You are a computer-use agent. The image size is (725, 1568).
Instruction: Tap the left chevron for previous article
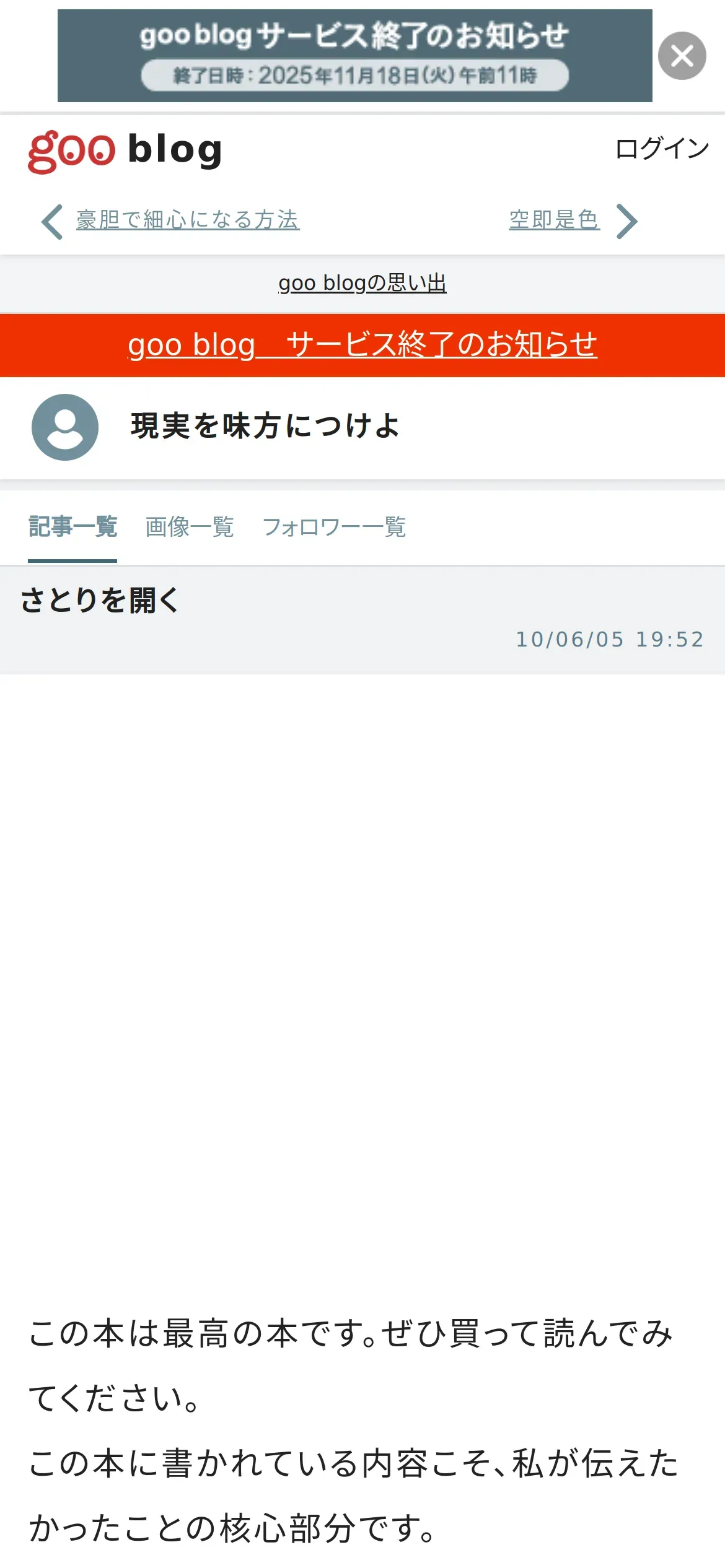point(52,221)
